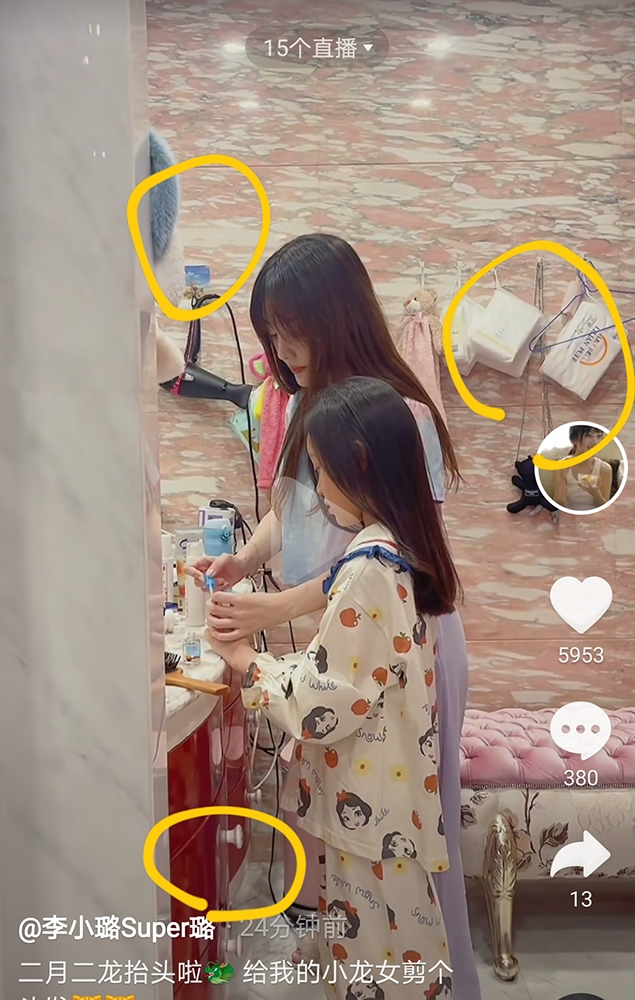Like this video with the heart
Viewport: 635px width, 1000px height.
pyautogui.click(x=581, y=606)
